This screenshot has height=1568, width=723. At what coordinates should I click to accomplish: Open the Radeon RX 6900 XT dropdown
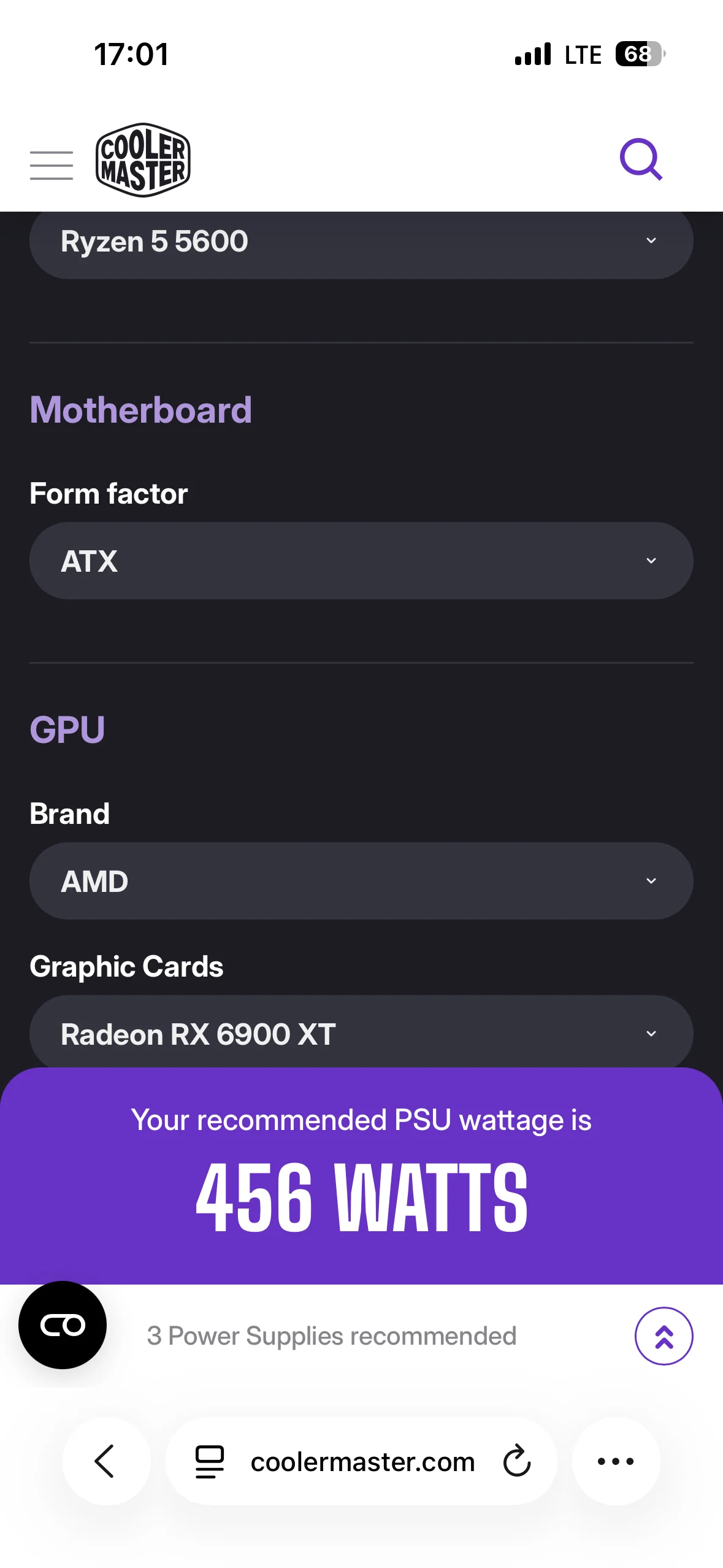(361, 1034)
